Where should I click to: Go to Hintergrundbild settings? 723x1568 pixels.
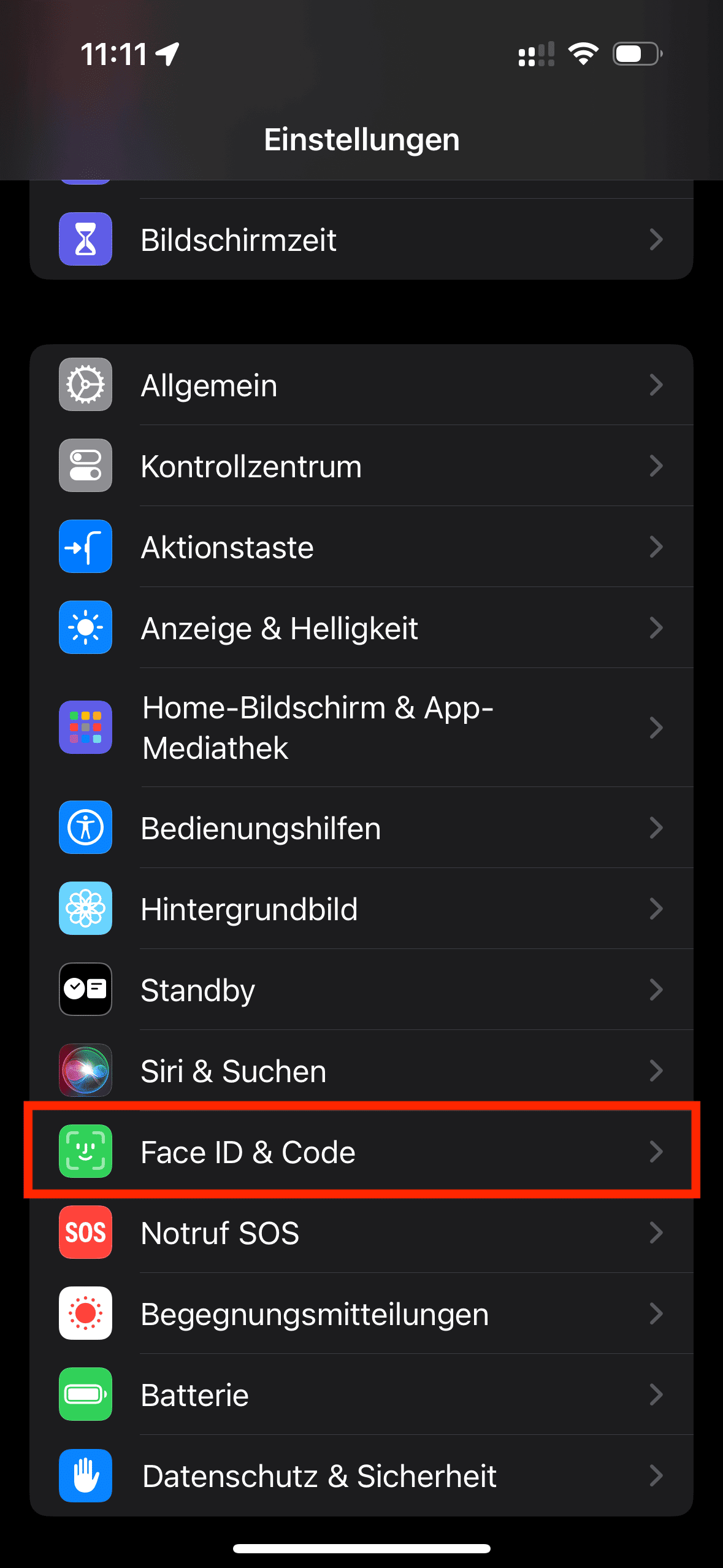click(x=361, y=909)
